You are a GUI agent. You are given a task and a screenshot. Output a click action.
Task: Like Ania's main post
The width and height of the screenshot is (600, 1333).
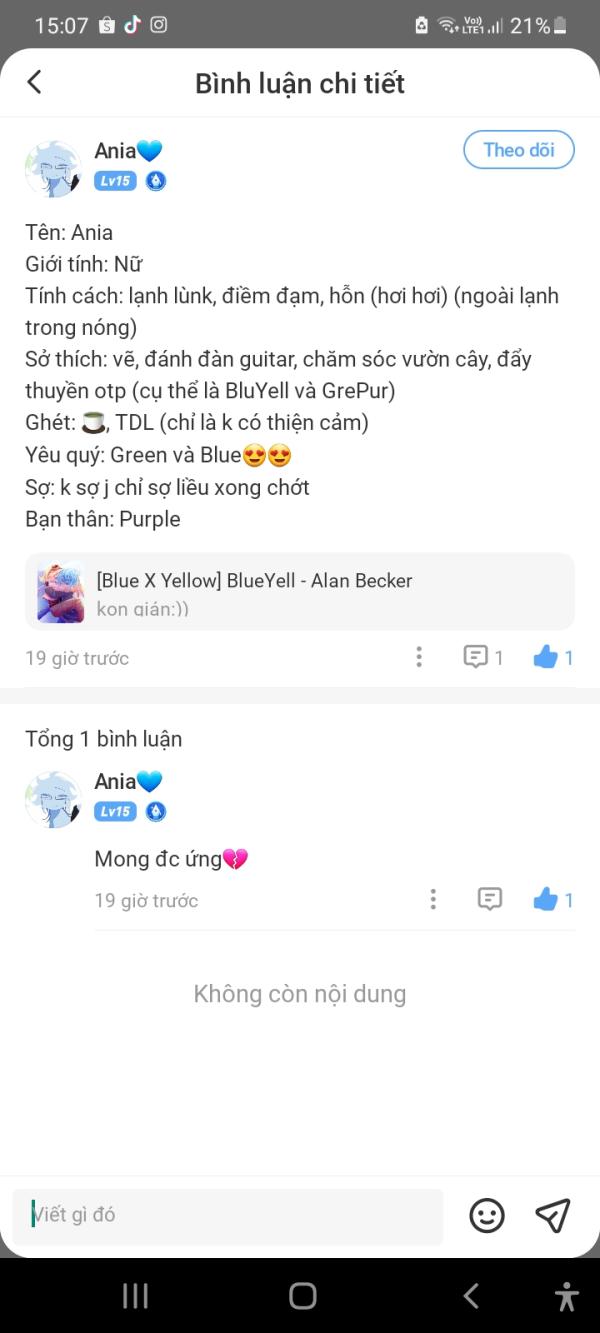click(545, 657)
